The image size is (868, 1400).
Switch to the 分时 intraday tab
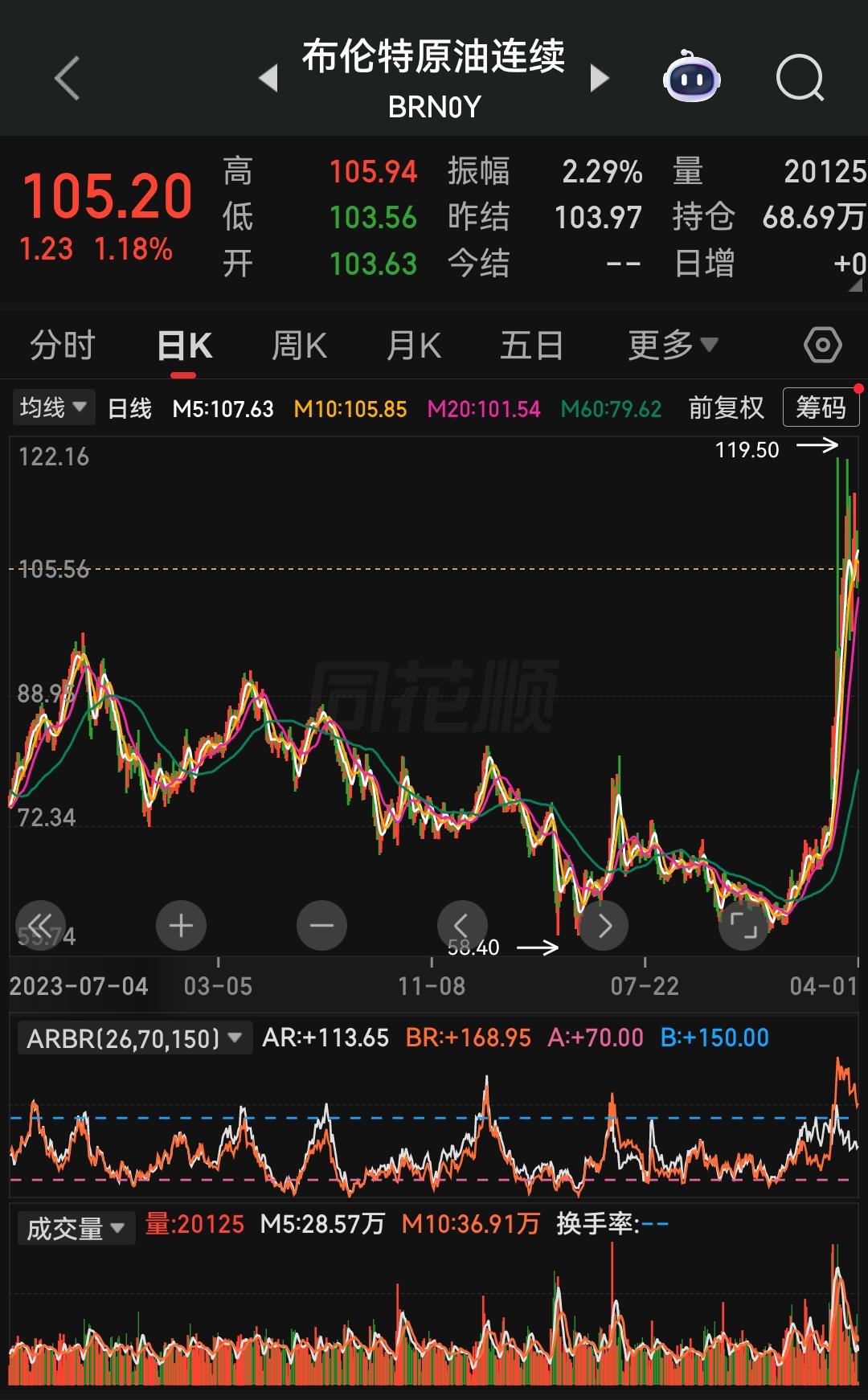click(64, 344)
